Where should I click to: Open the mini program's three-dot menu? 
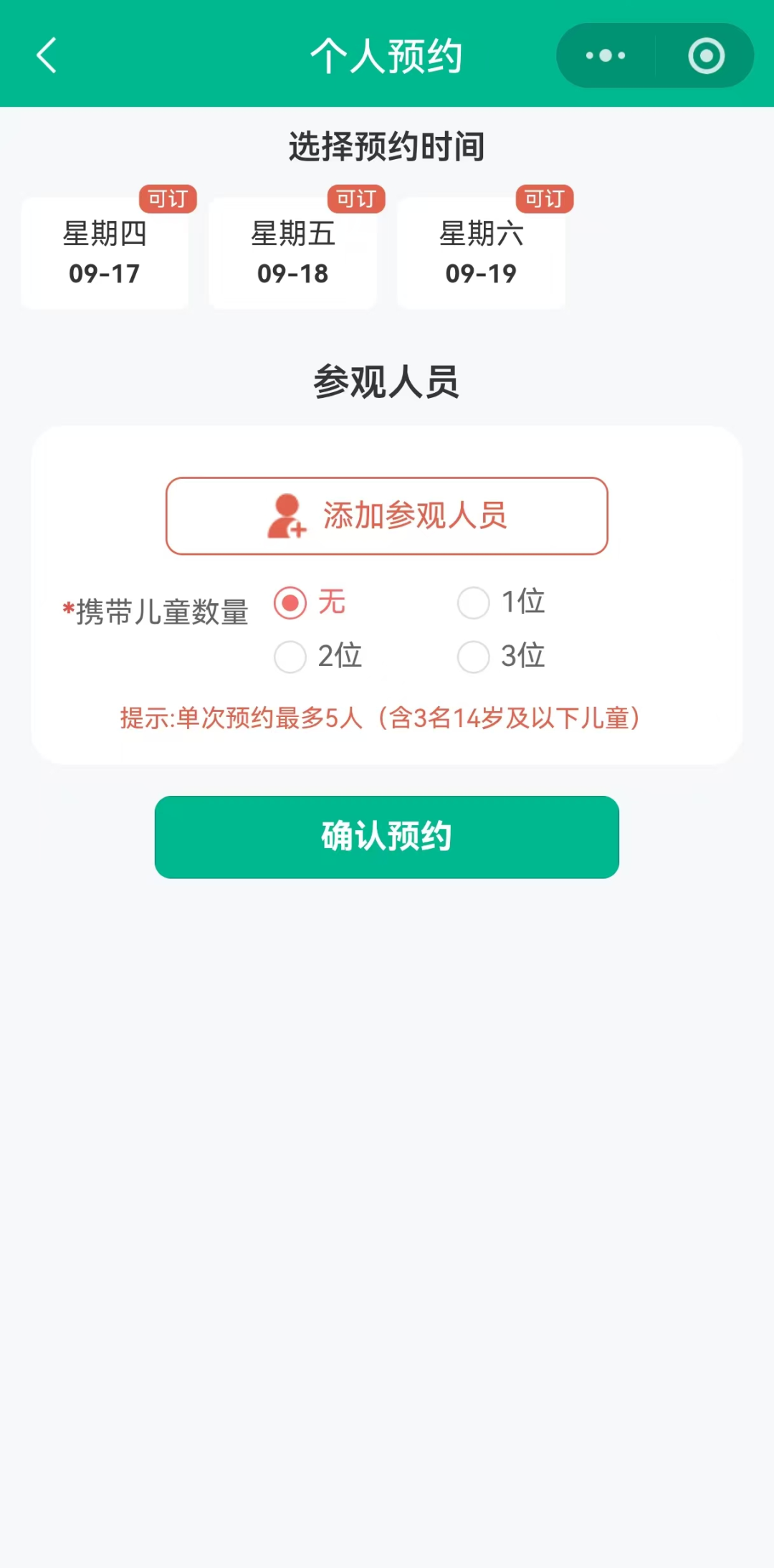(606, 56)
